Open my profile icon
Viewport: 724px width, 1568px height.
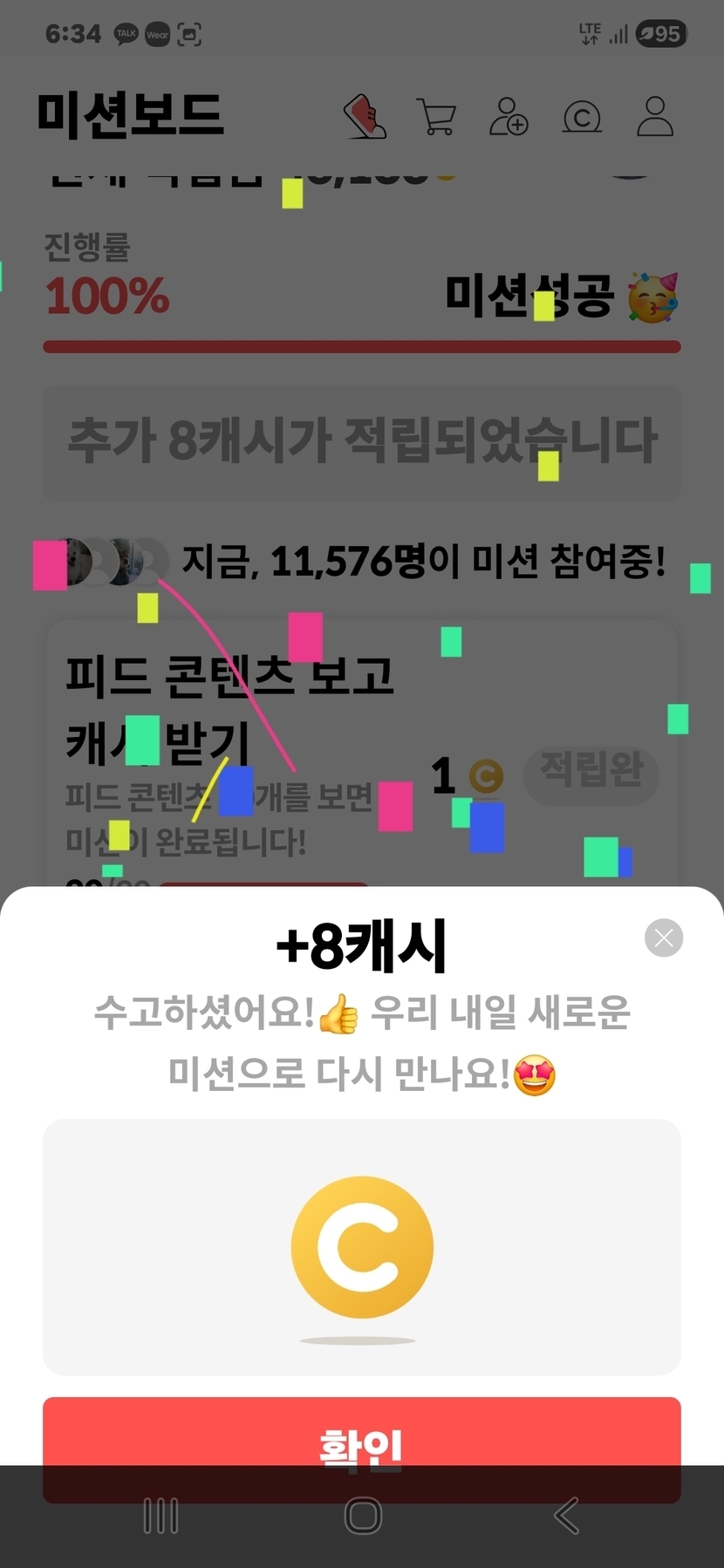click(x=655, y=116)
